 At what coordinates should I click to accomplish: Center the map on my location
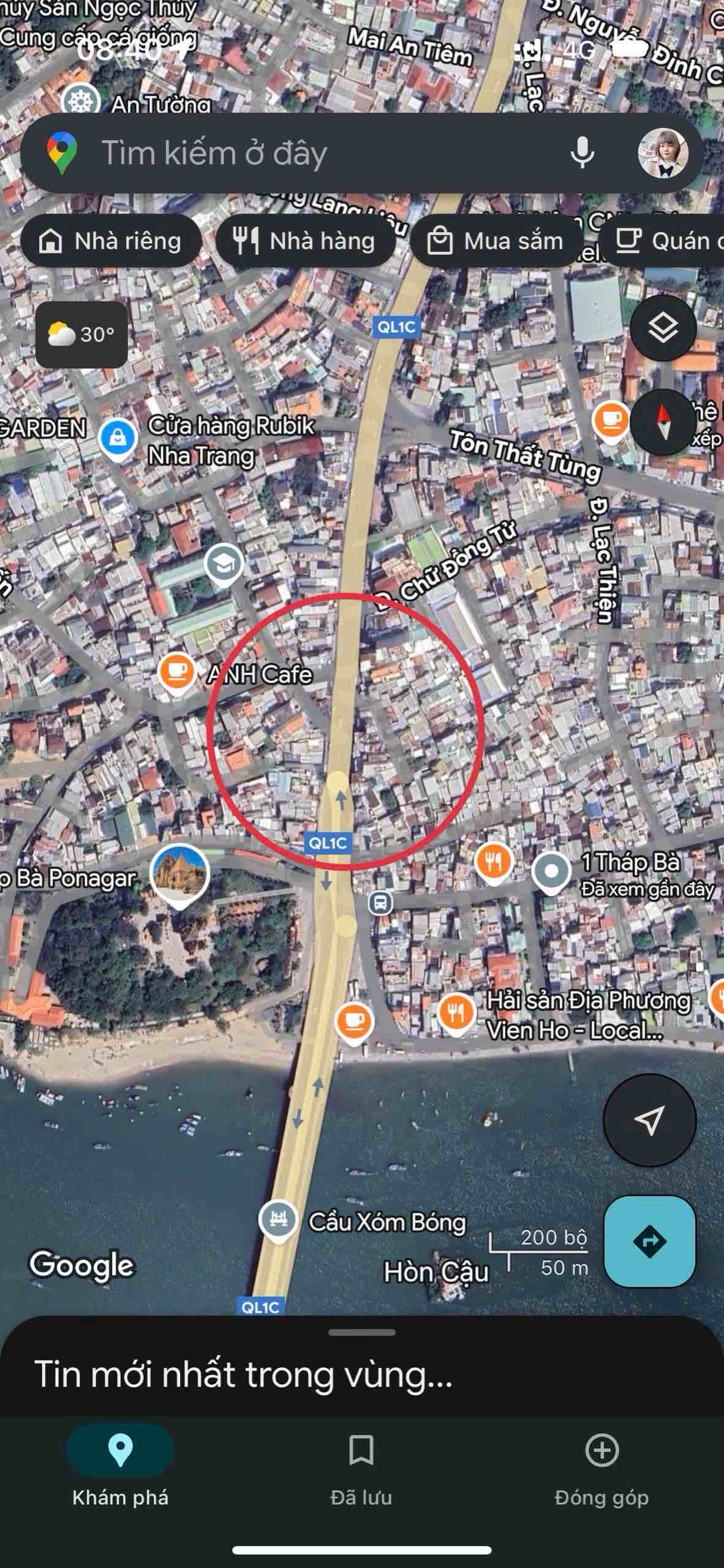coord(649,1120)
